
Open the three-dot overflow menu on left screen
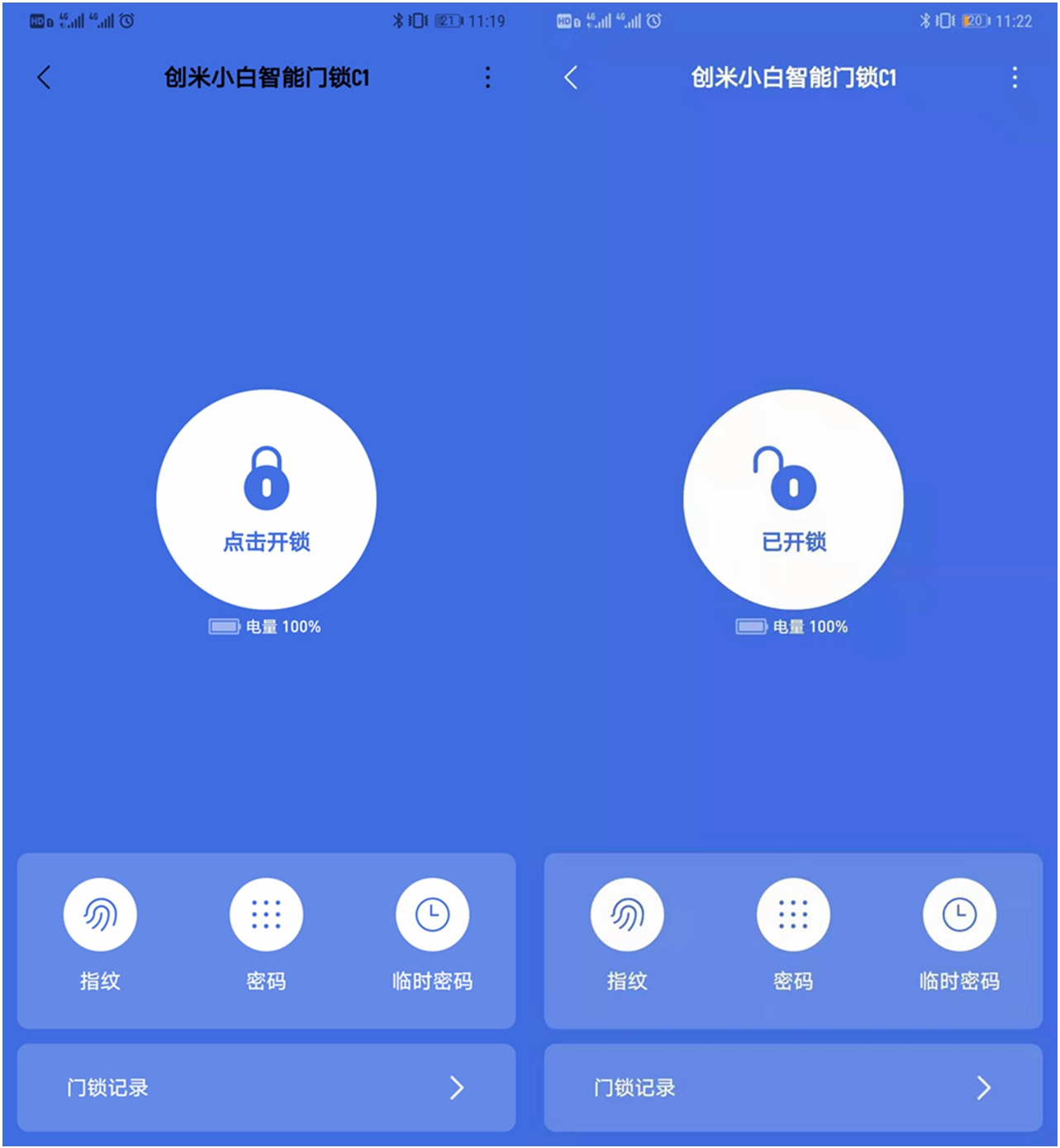[x=487, y=78]
